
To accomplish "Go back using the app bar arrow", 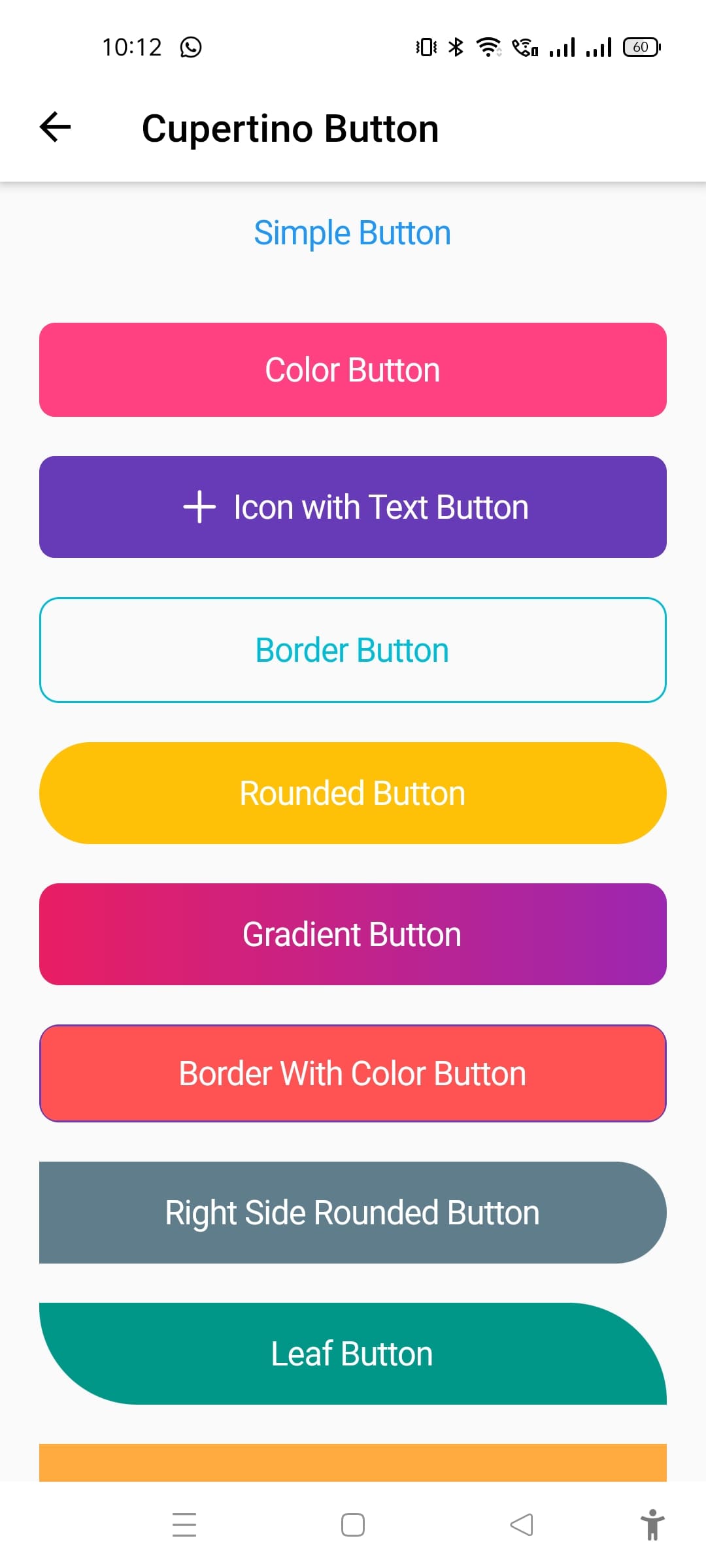I will pos(56,127).
